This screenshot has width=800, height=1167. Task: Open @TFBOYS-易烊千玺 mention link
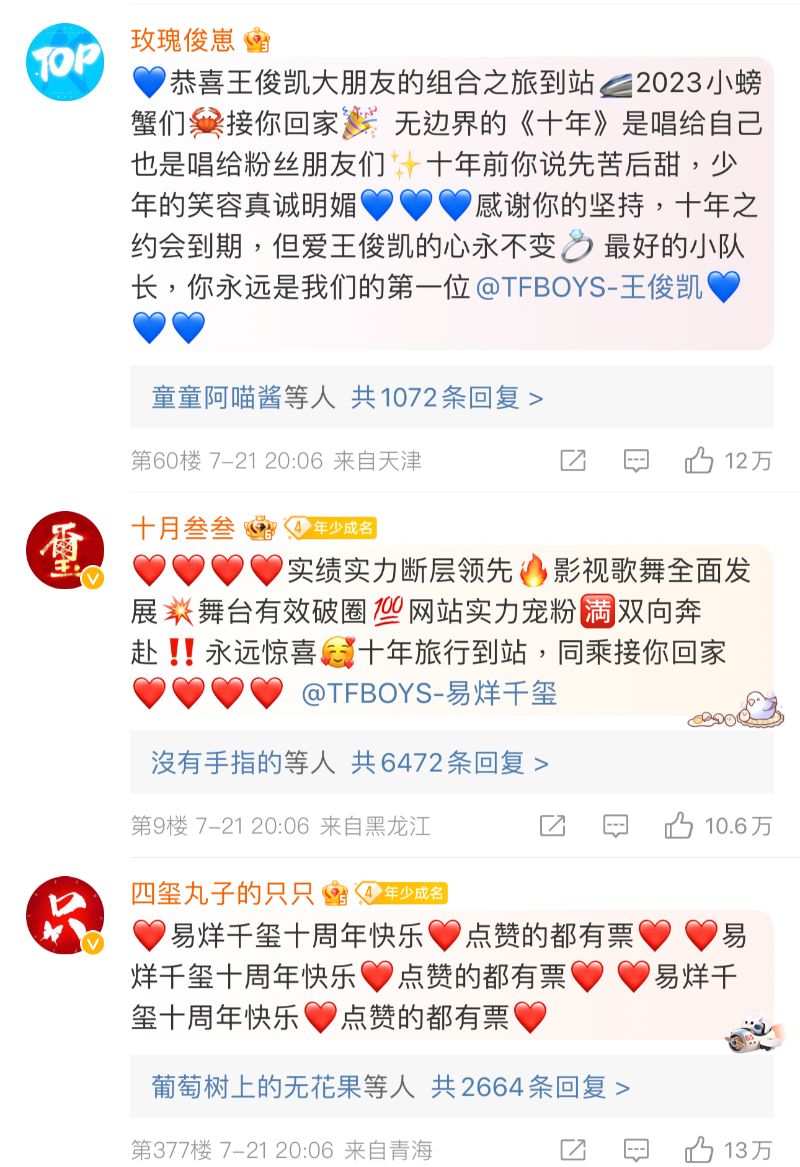coord(429,693)
